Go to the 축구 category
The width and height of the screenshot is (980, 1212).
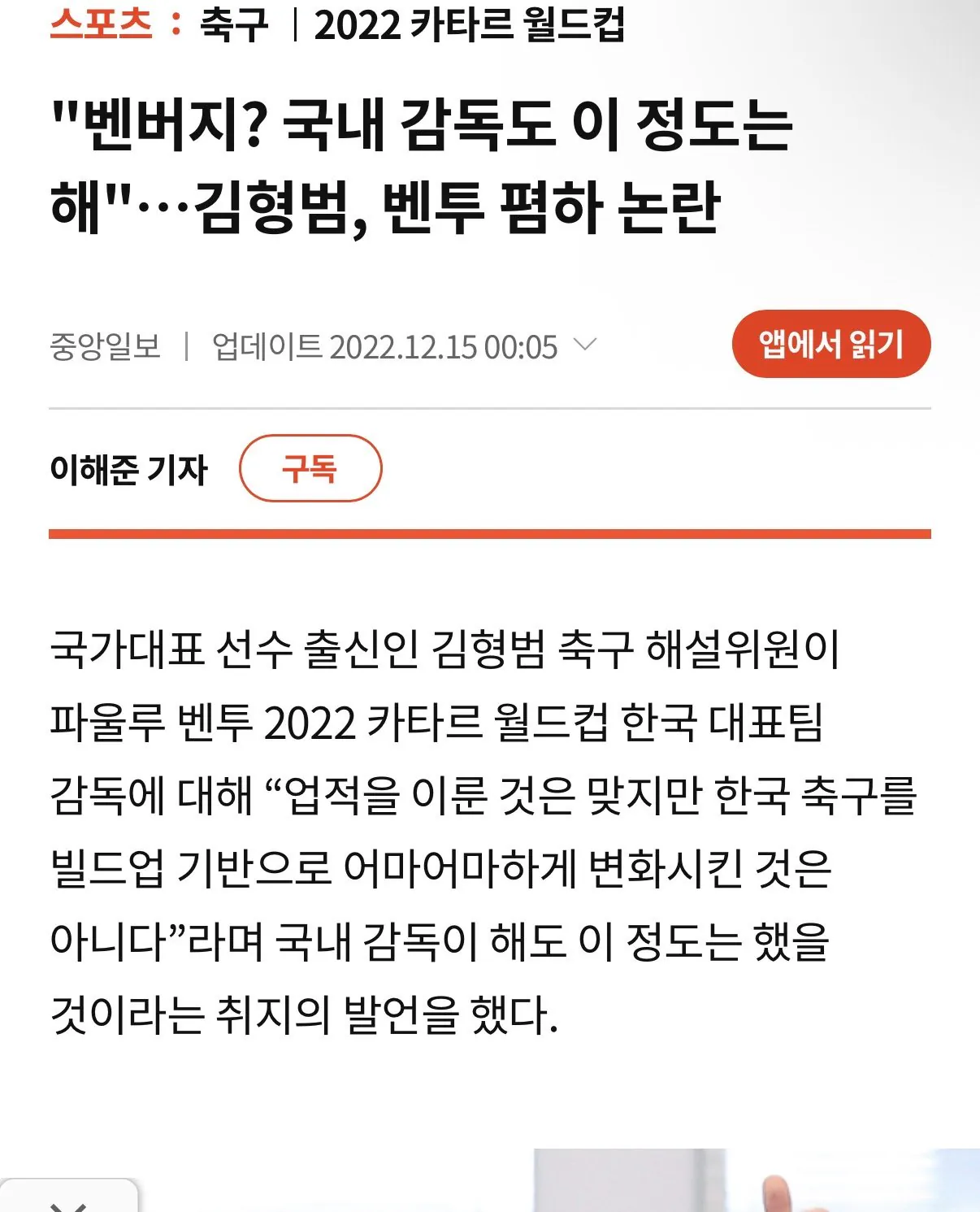point(233,24)
